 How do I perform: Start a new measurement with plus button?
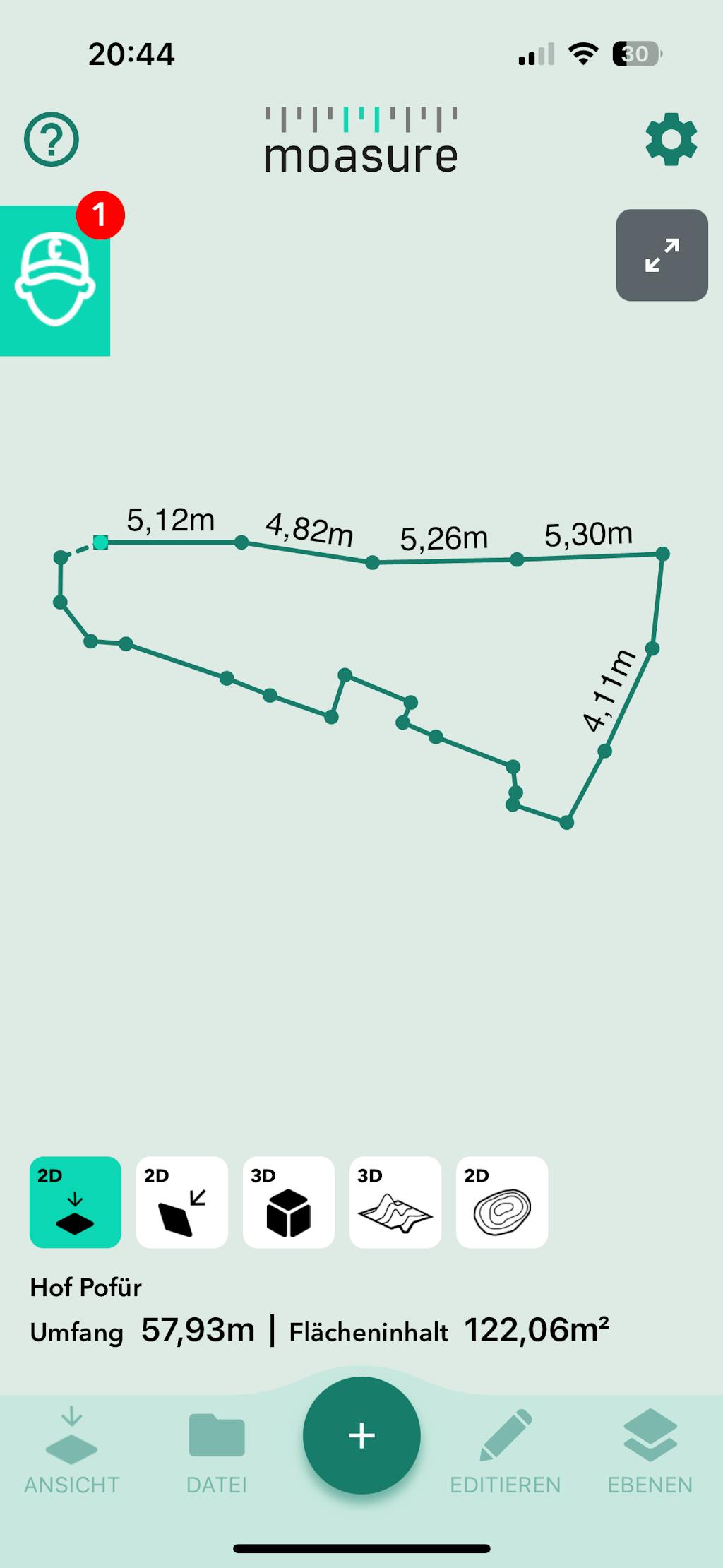tap(361, 1435)
